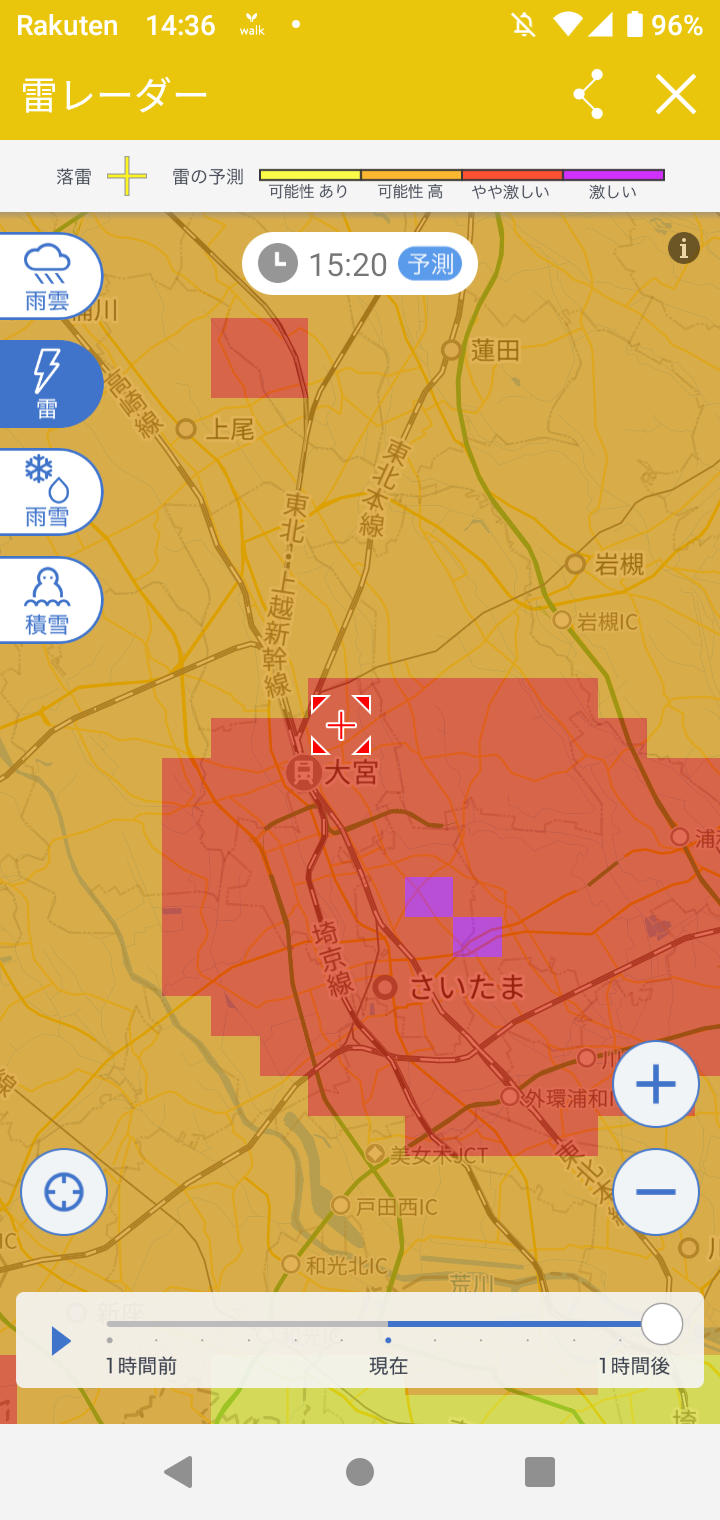This screenshot has width=720, height=1520.
Task: Center the map on current location
Action: click(64, 1192)
